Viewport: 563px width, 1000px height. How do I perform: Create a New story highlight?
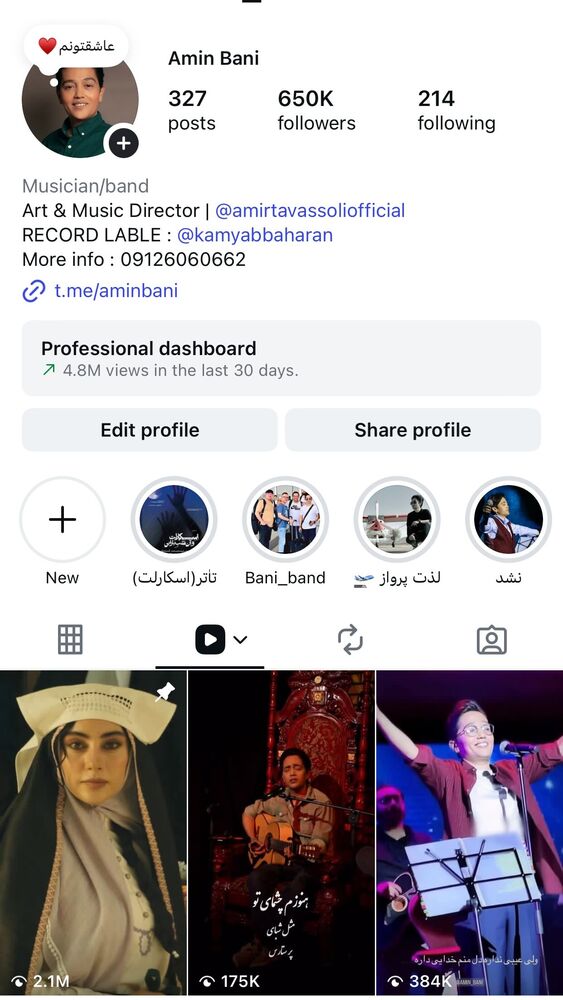click(62, 519)
